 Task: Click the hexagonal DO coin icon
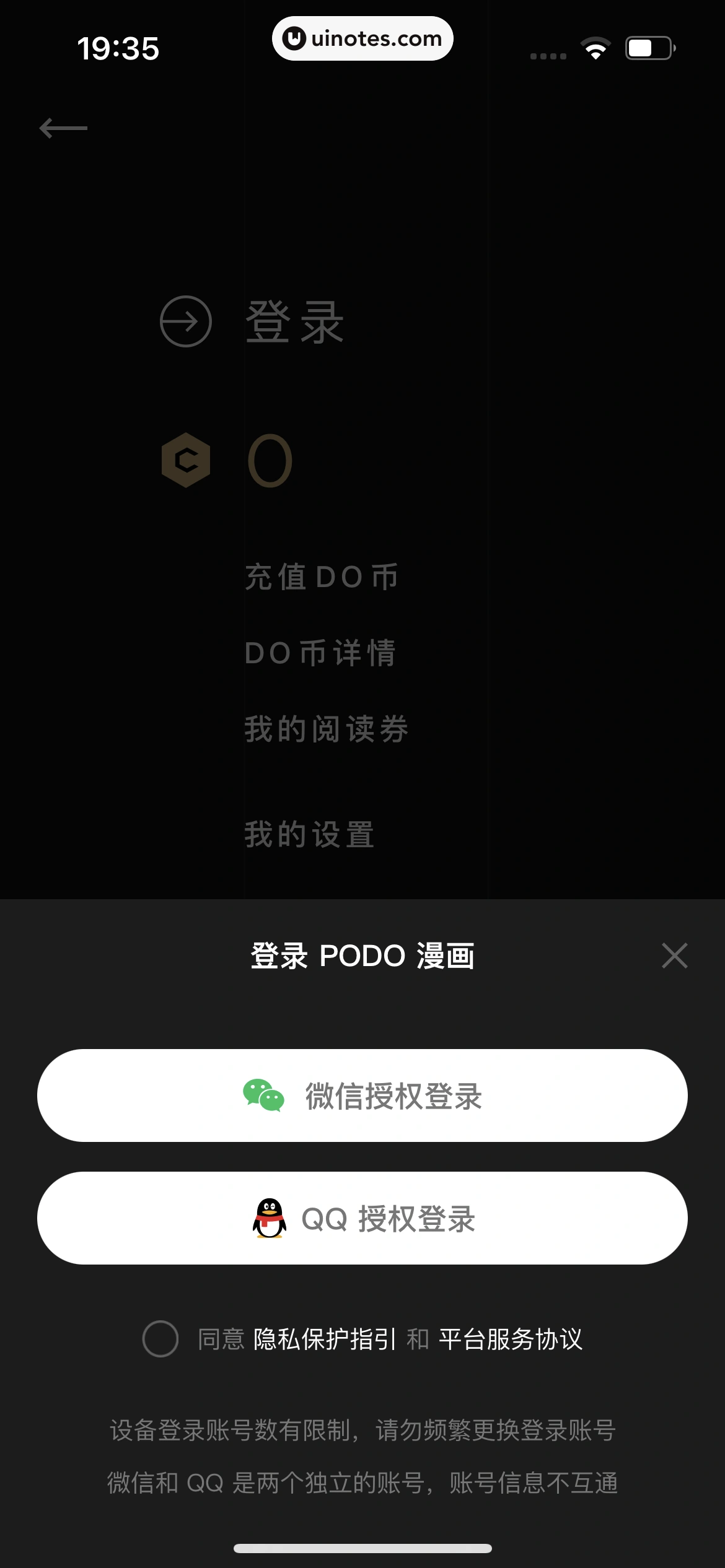(x=187, y=460)
